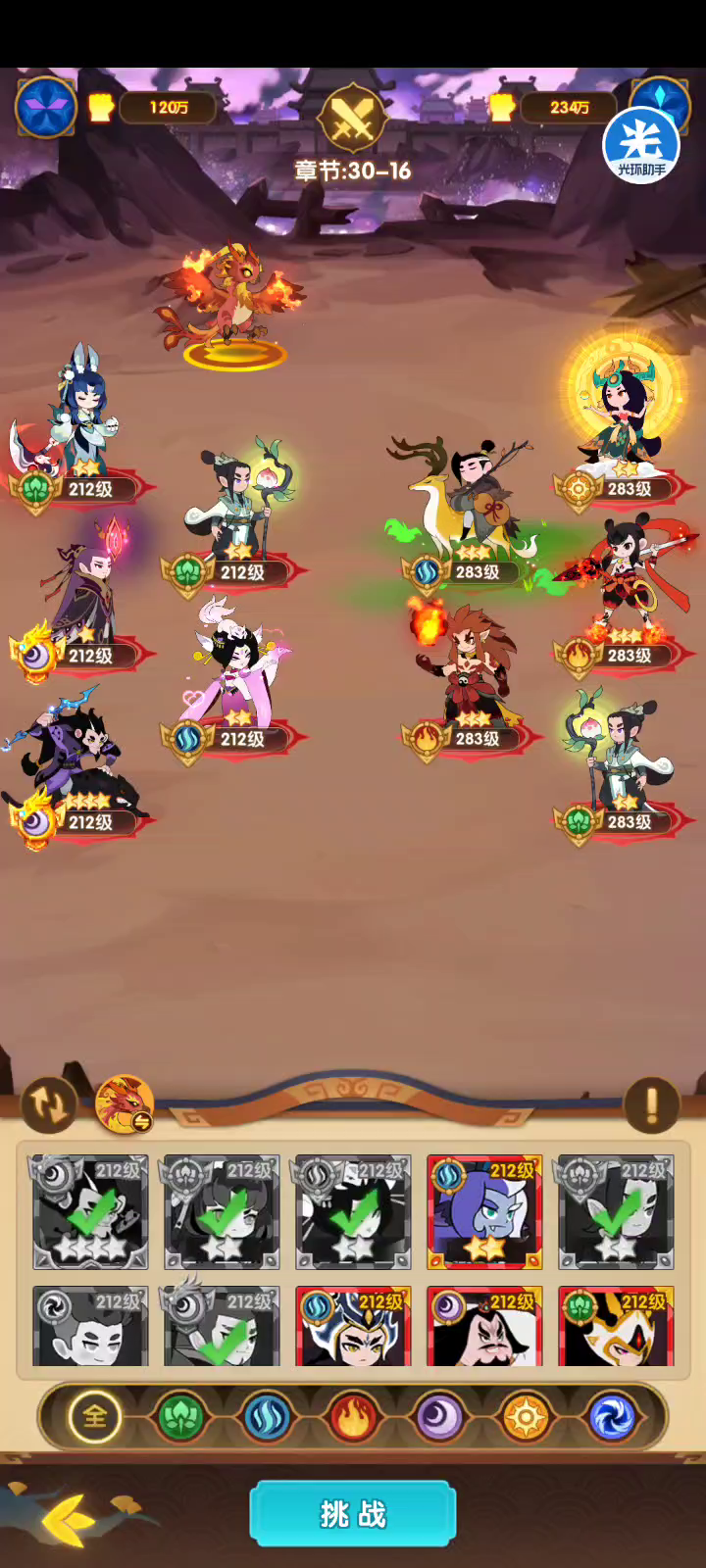Viewport: 706px width, 1568px height.
Task: Filter heroes by green leaf faction
Action: pyautogui.click(x=181, y=1417)
